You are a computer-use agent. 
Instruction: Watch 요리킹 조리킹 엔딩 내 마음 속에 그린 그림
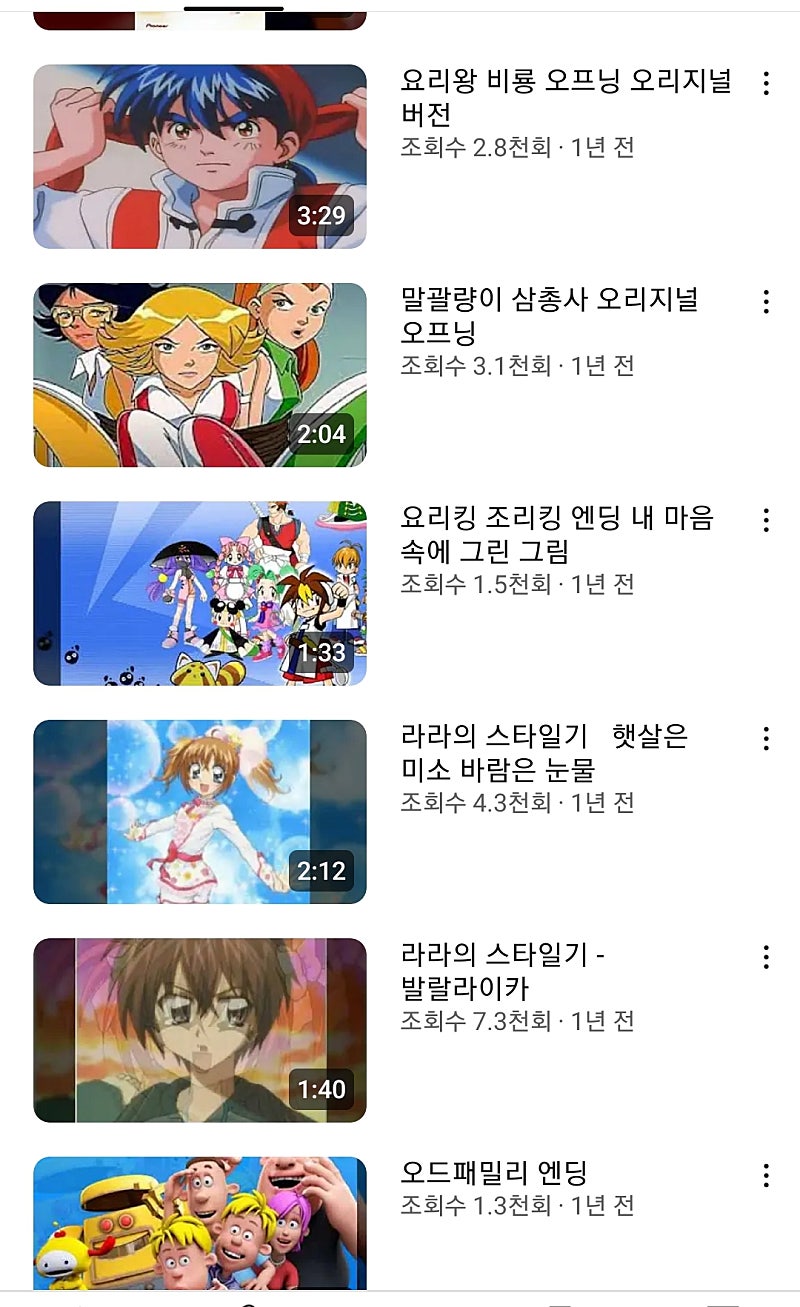tap(200, 593)
